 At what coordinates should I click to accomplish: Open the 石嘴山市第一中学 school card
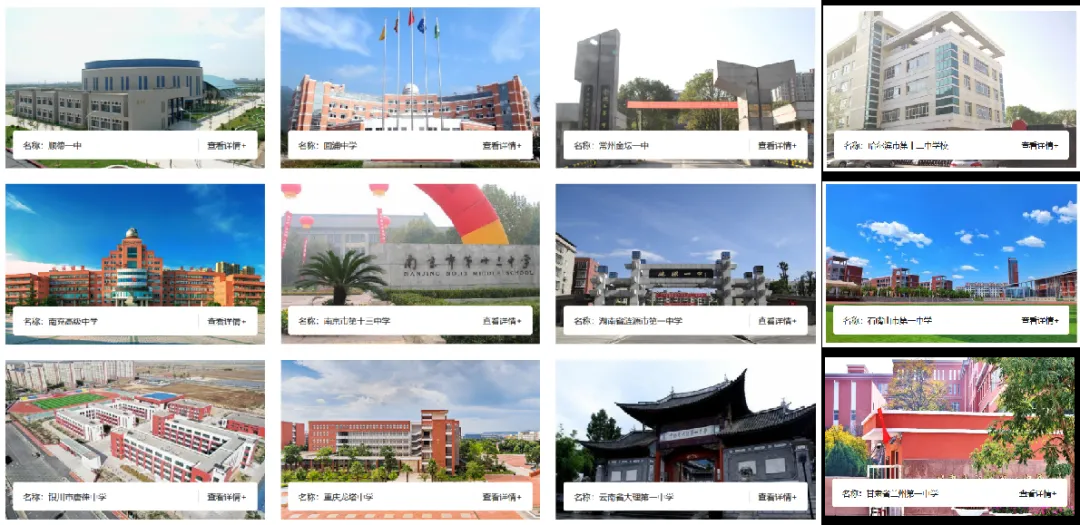(x=950, y=260)
